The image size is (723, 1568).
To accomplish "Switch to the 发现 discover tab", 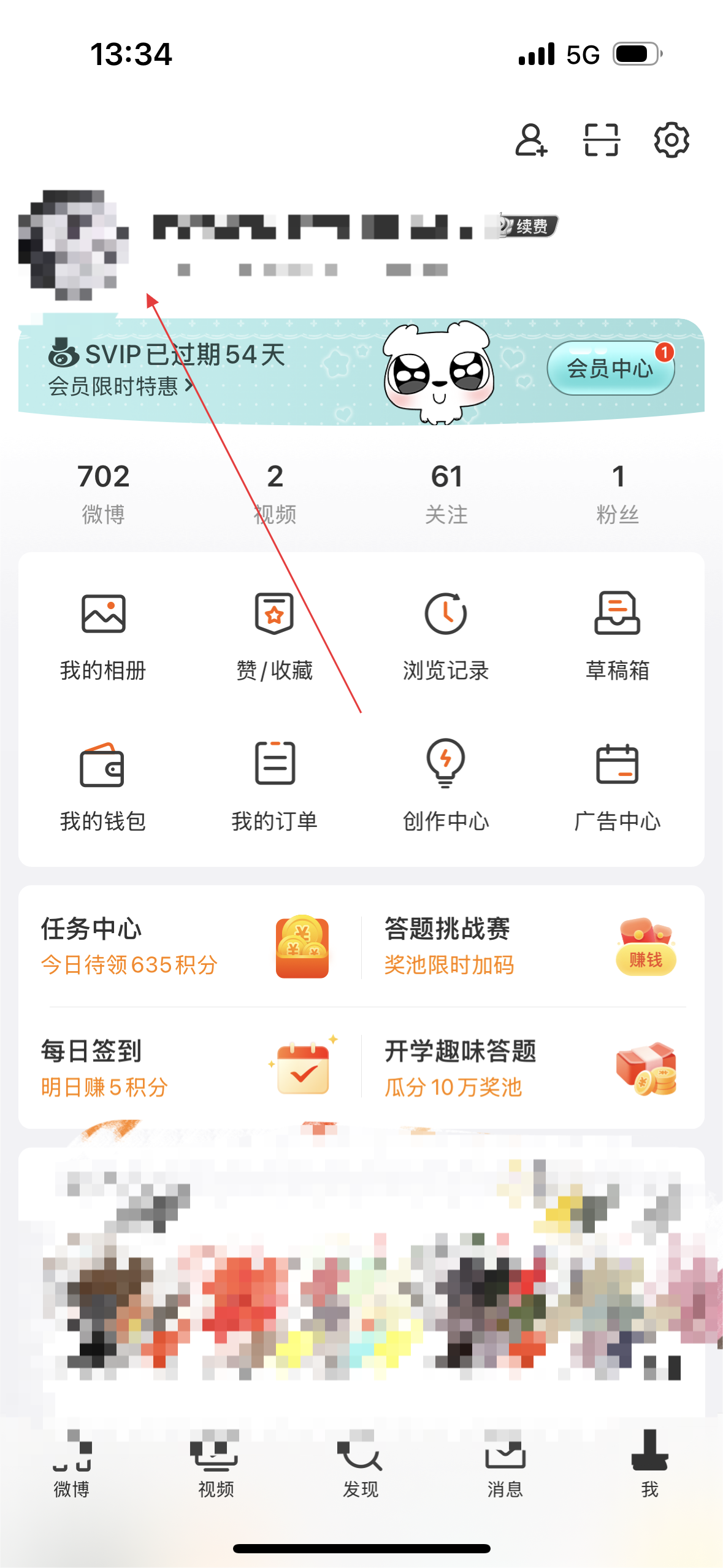I will click(x=361, y=1465).
